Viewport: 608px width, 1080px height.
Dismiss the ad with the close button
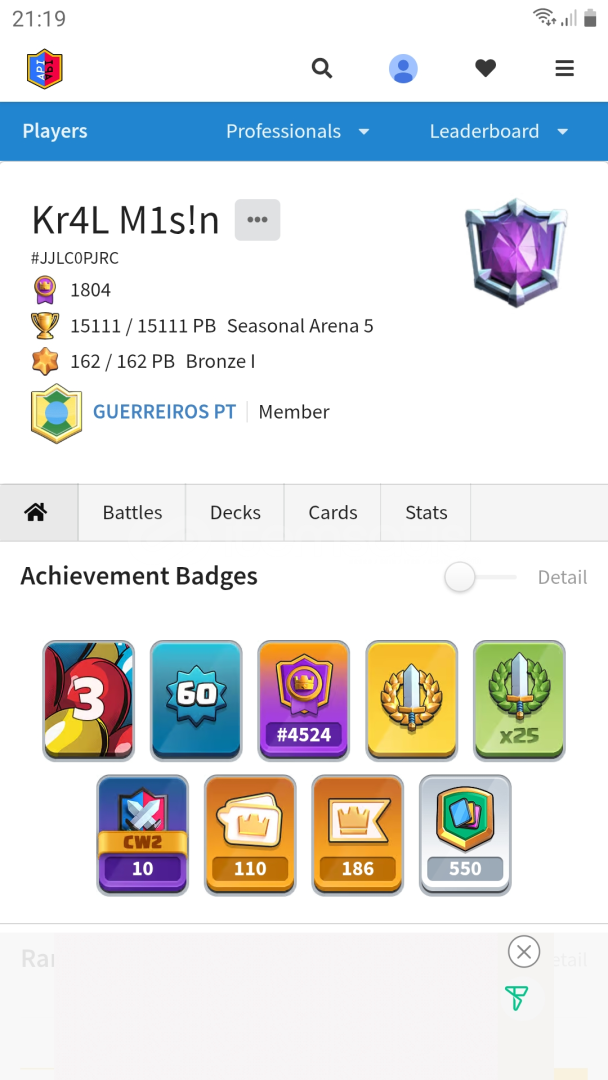524,952
